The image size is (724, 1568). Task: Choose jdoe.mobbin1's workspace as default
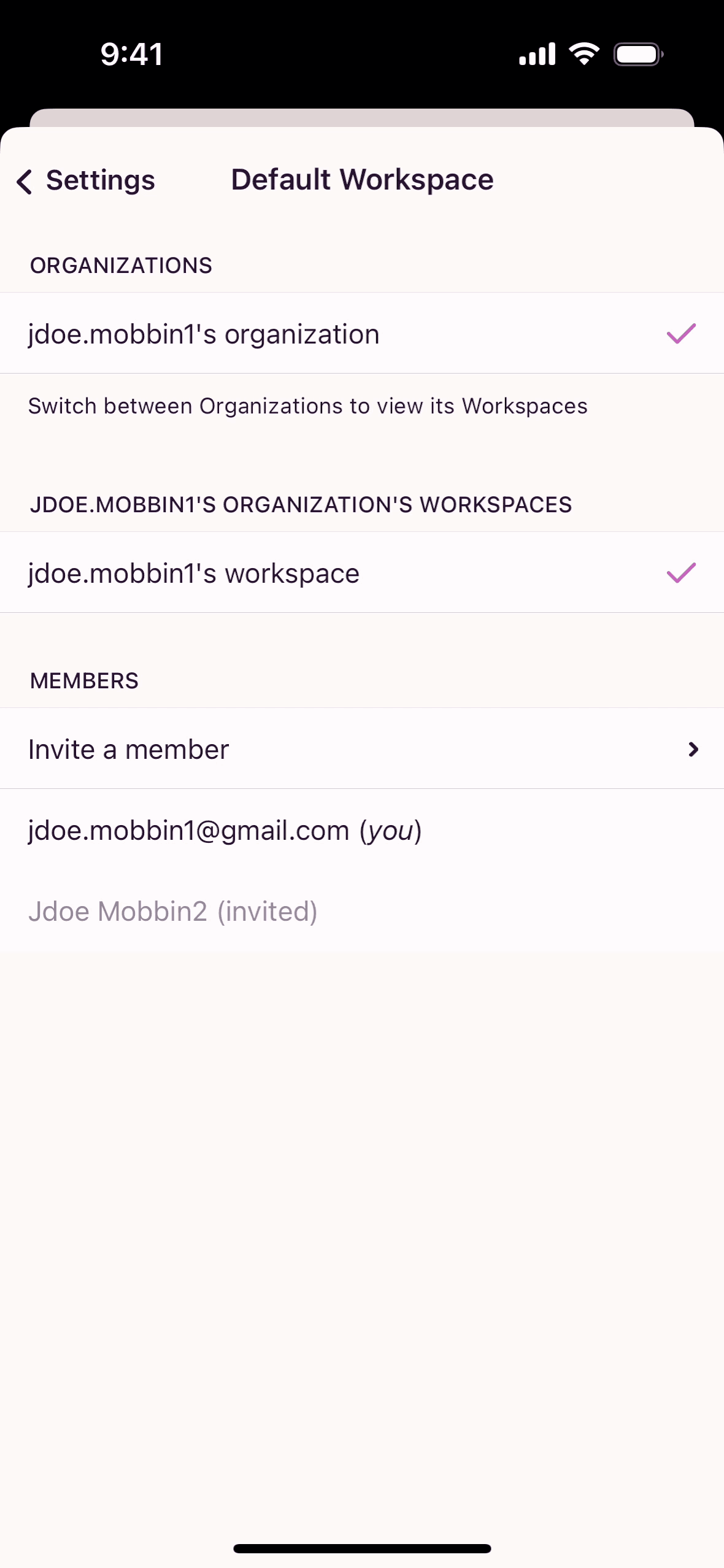(362, 573)
